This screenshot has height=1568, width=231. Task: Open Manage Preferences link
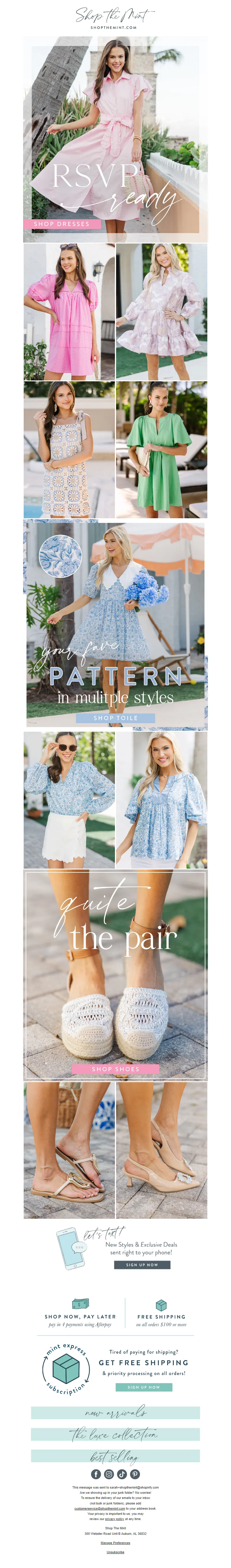pos(115,1543)
